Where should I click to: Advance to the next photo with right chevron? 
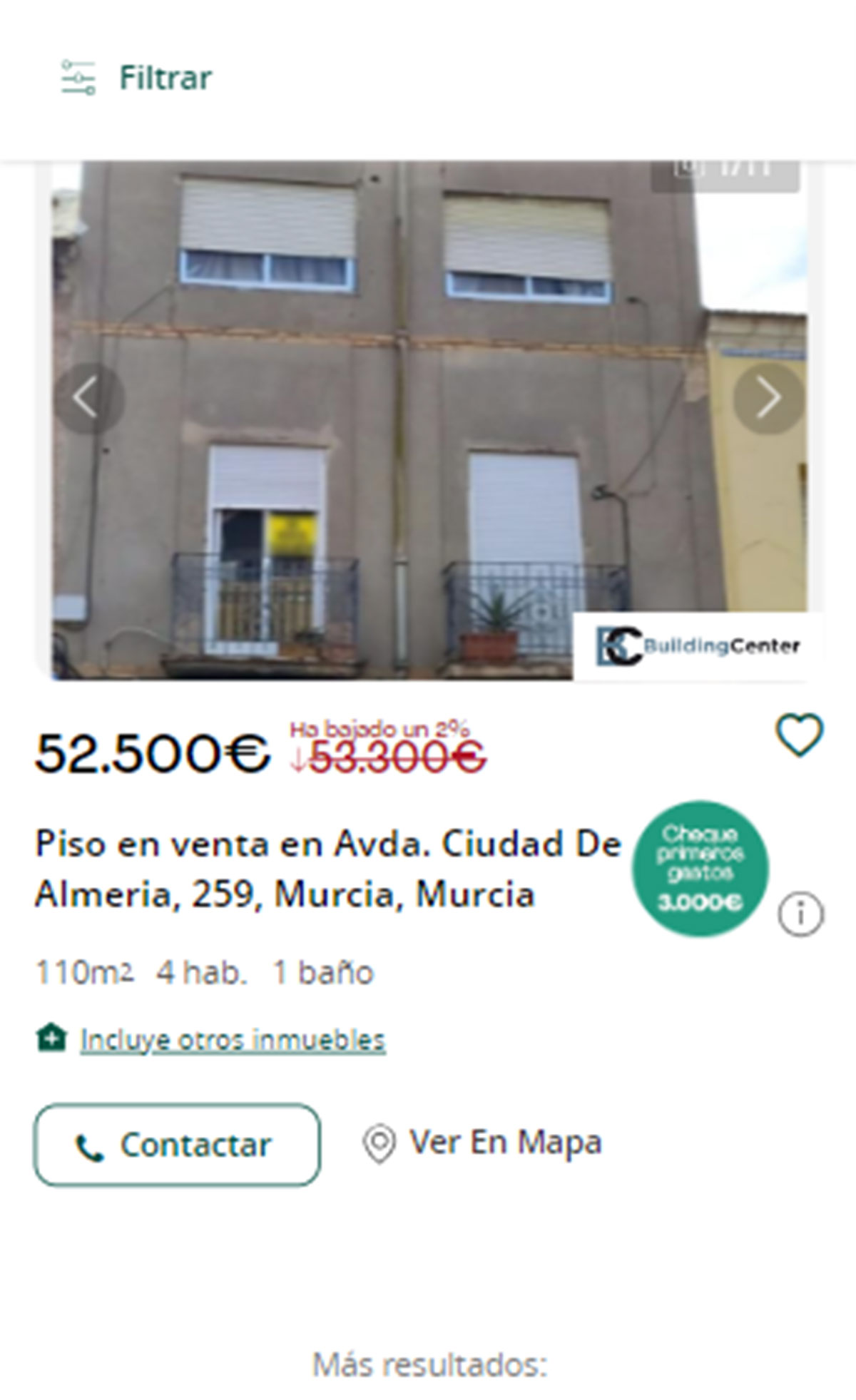coord(768,397)
